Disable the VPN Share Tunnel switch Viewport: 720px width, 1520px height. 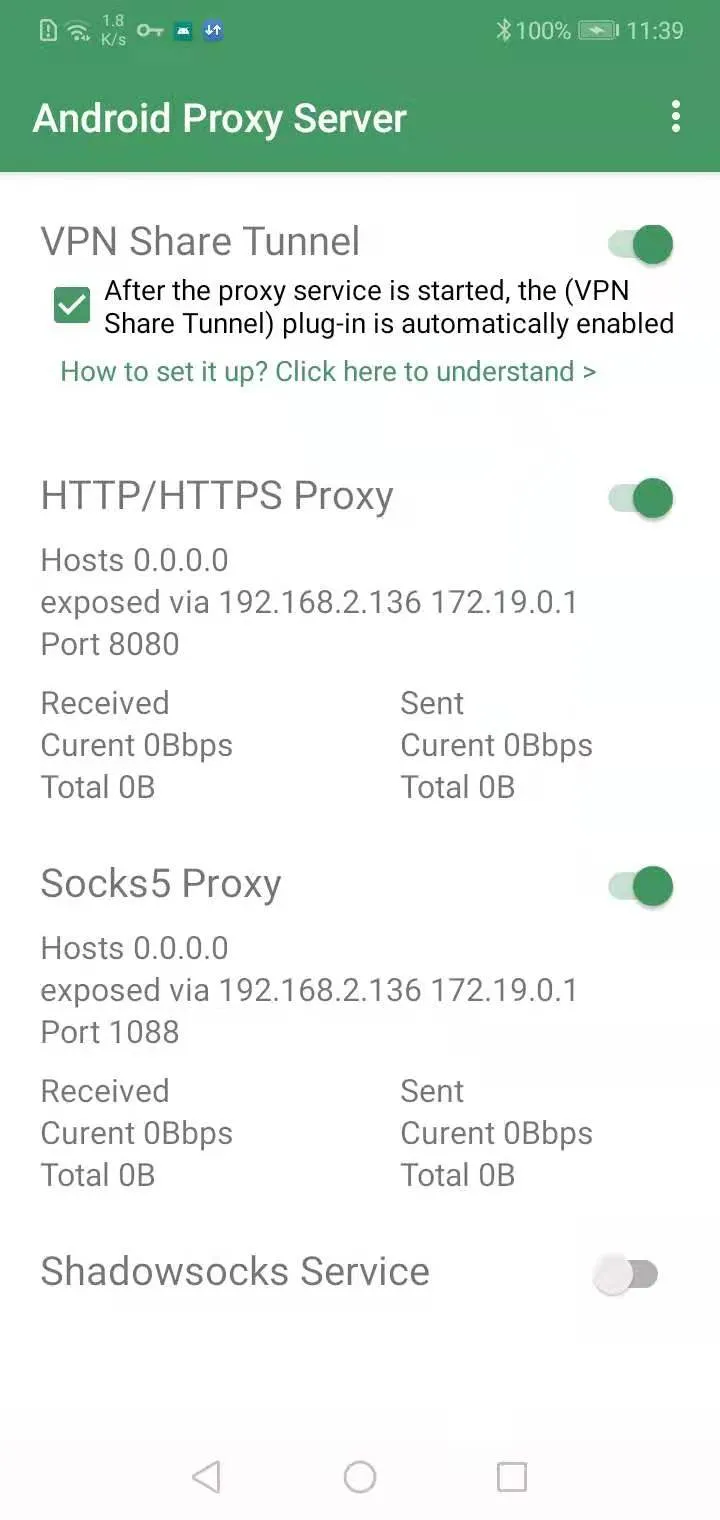click(640, 243)
